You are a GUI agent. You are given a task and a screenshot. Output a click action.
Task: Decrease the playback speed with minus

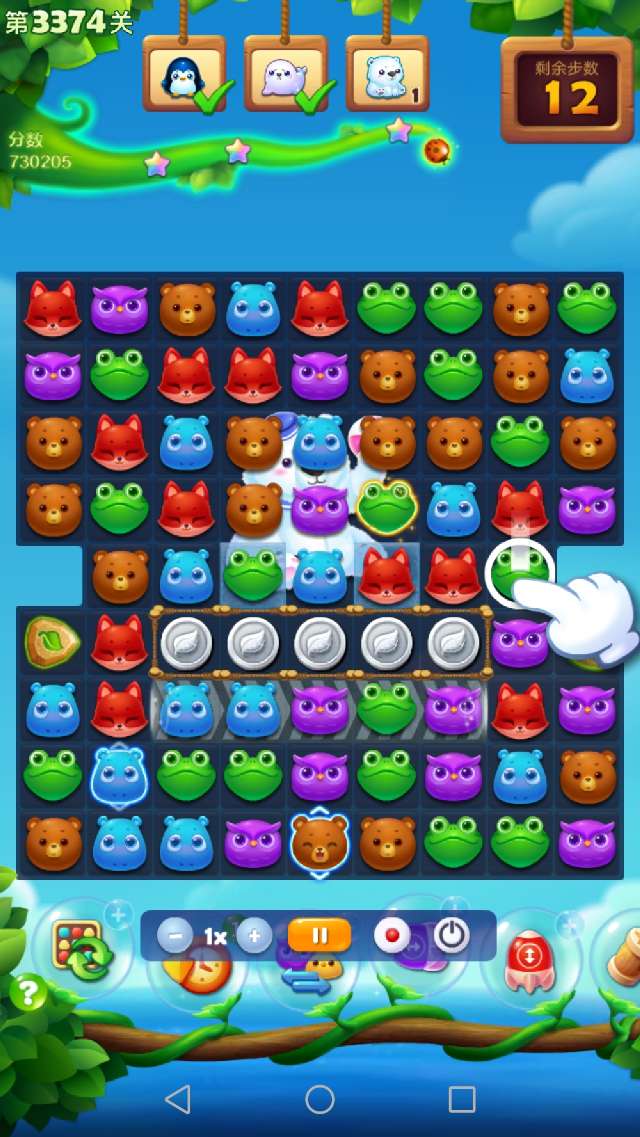[x=175, y=936]
